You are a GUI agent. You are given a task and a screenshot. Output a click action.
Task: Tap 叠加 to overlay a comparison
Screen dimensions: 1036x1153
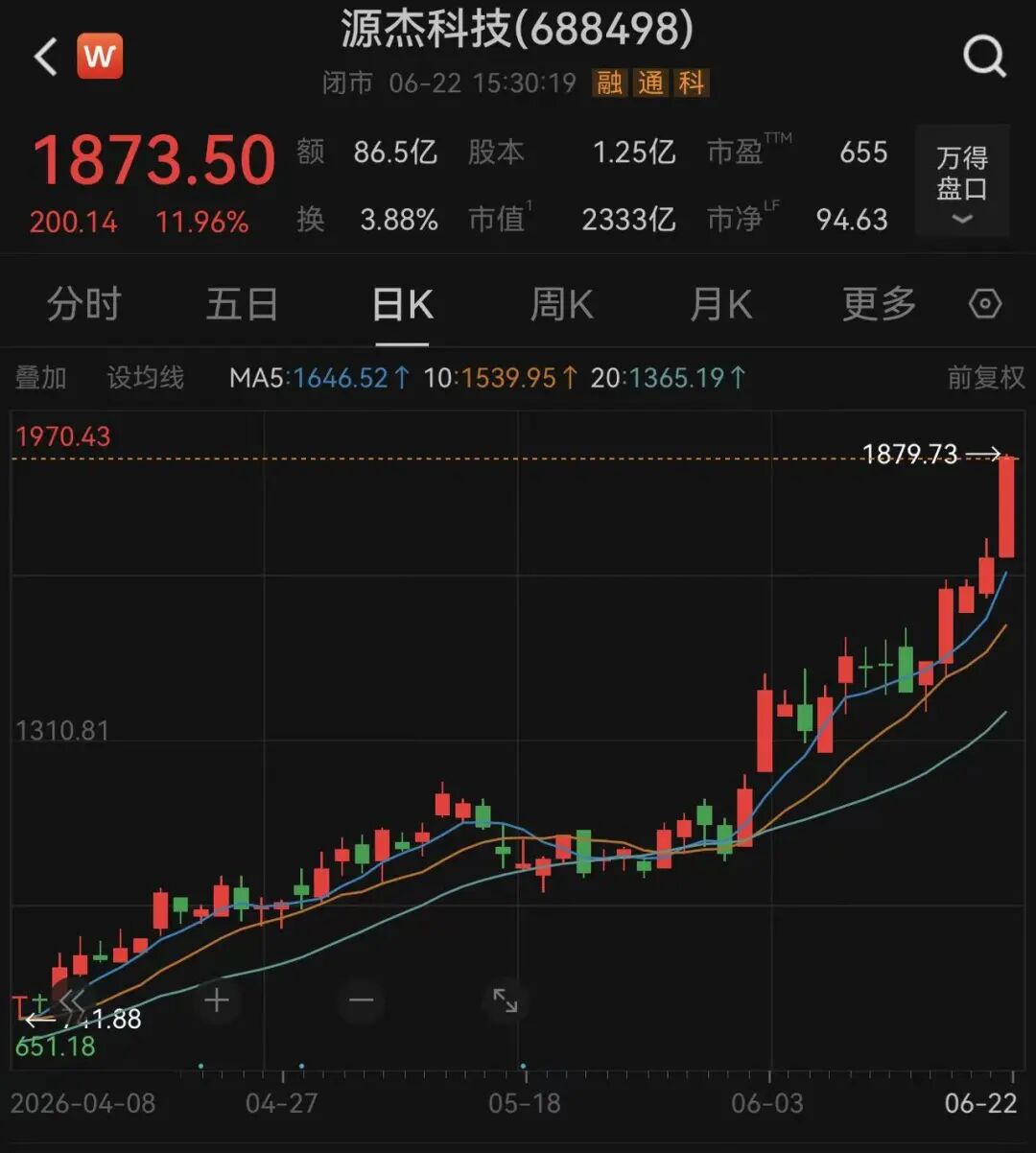click(41, 378)
